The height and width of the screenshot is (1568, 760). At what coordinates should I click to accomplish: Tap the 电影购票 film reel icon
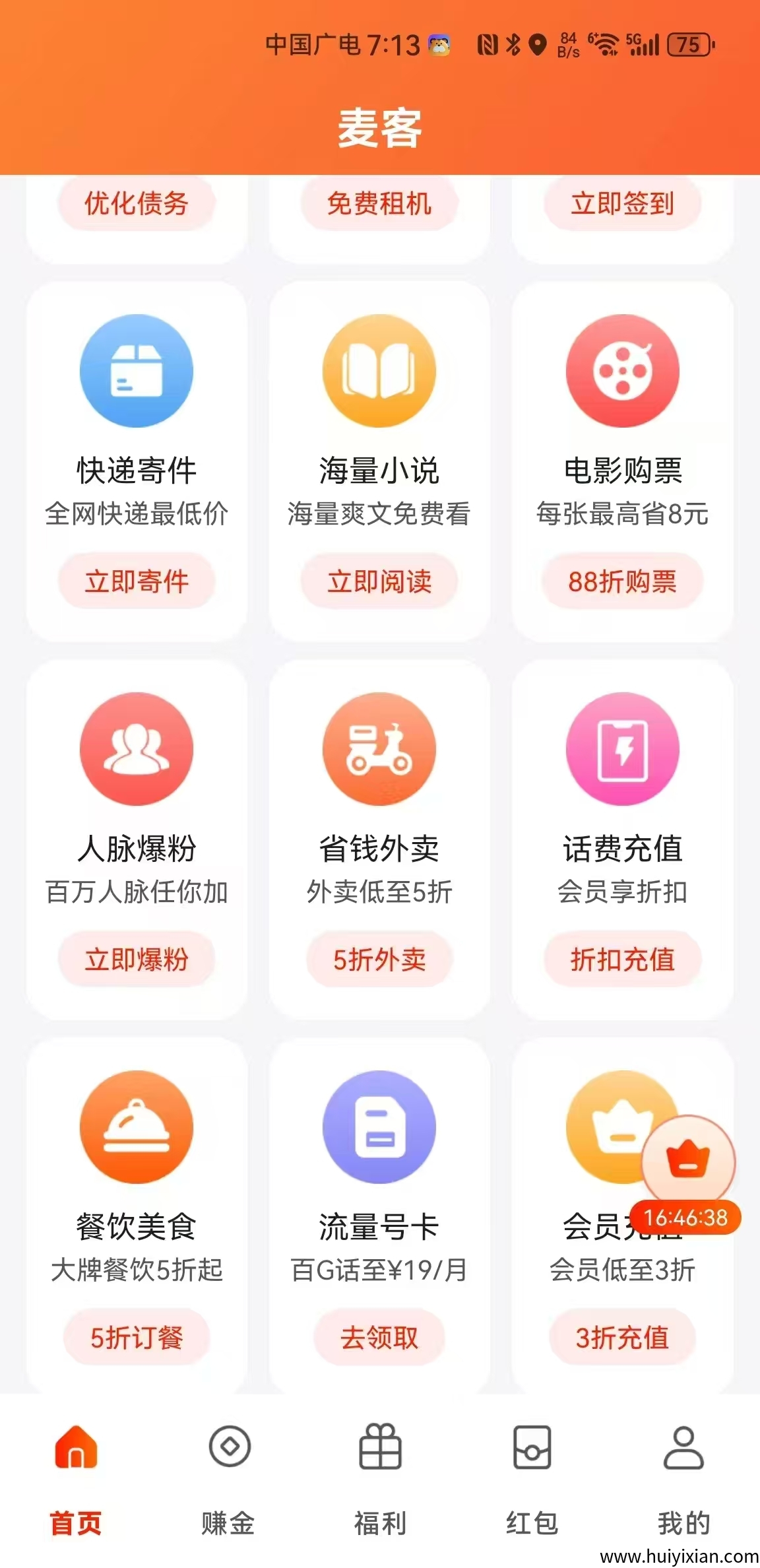(622, 372)
